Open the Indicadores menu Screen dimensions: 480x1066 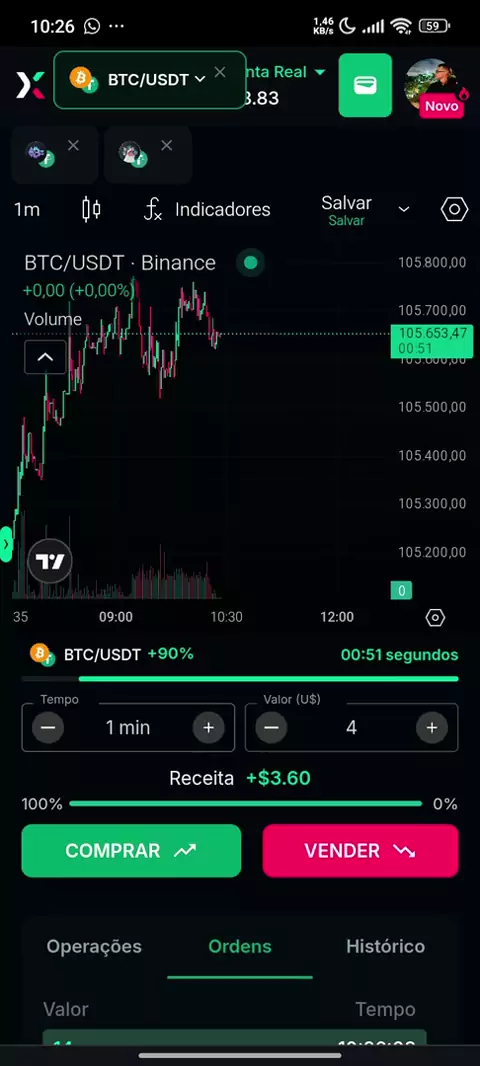pyautogui.click(x=207, y=209)
